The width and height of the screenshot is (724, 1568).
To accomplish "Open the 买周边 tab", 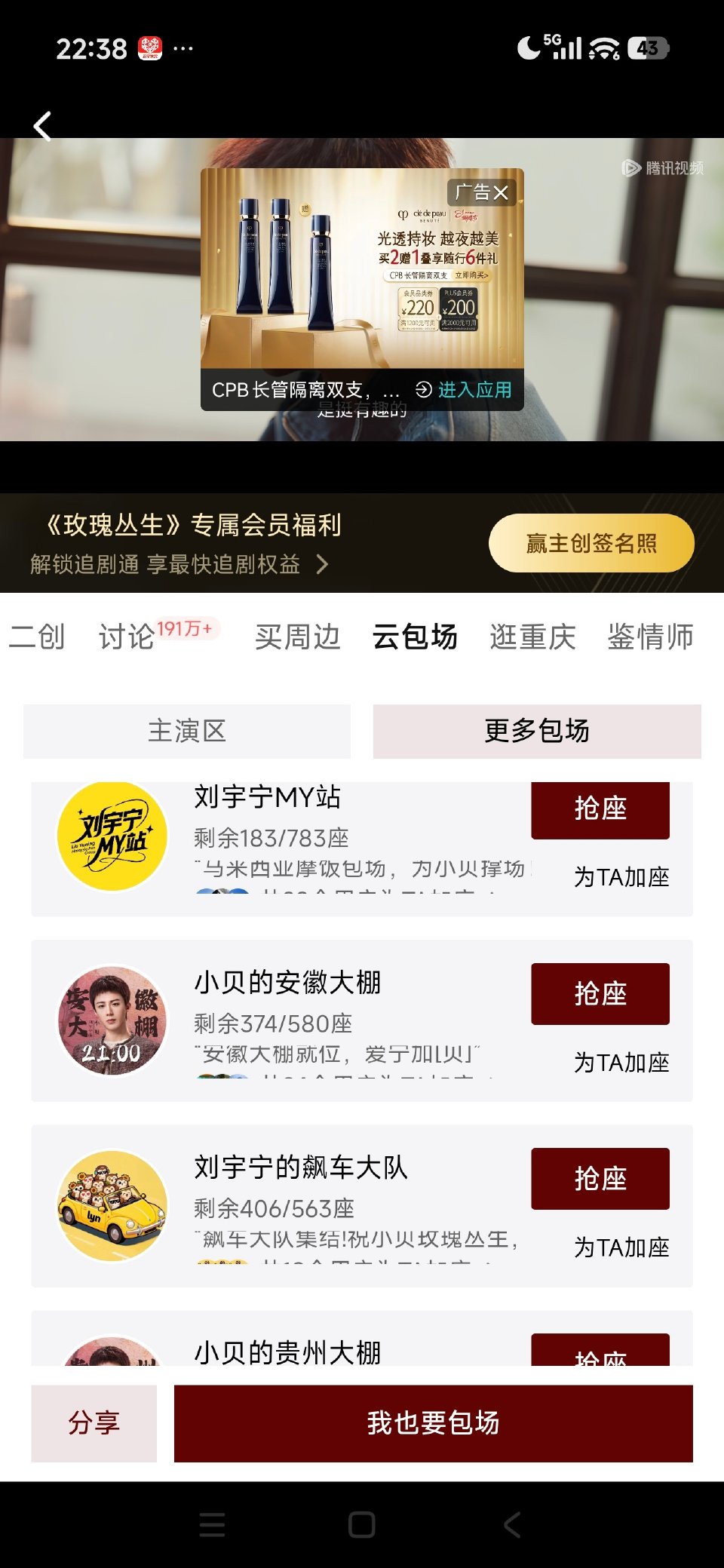I will point(297,637).
